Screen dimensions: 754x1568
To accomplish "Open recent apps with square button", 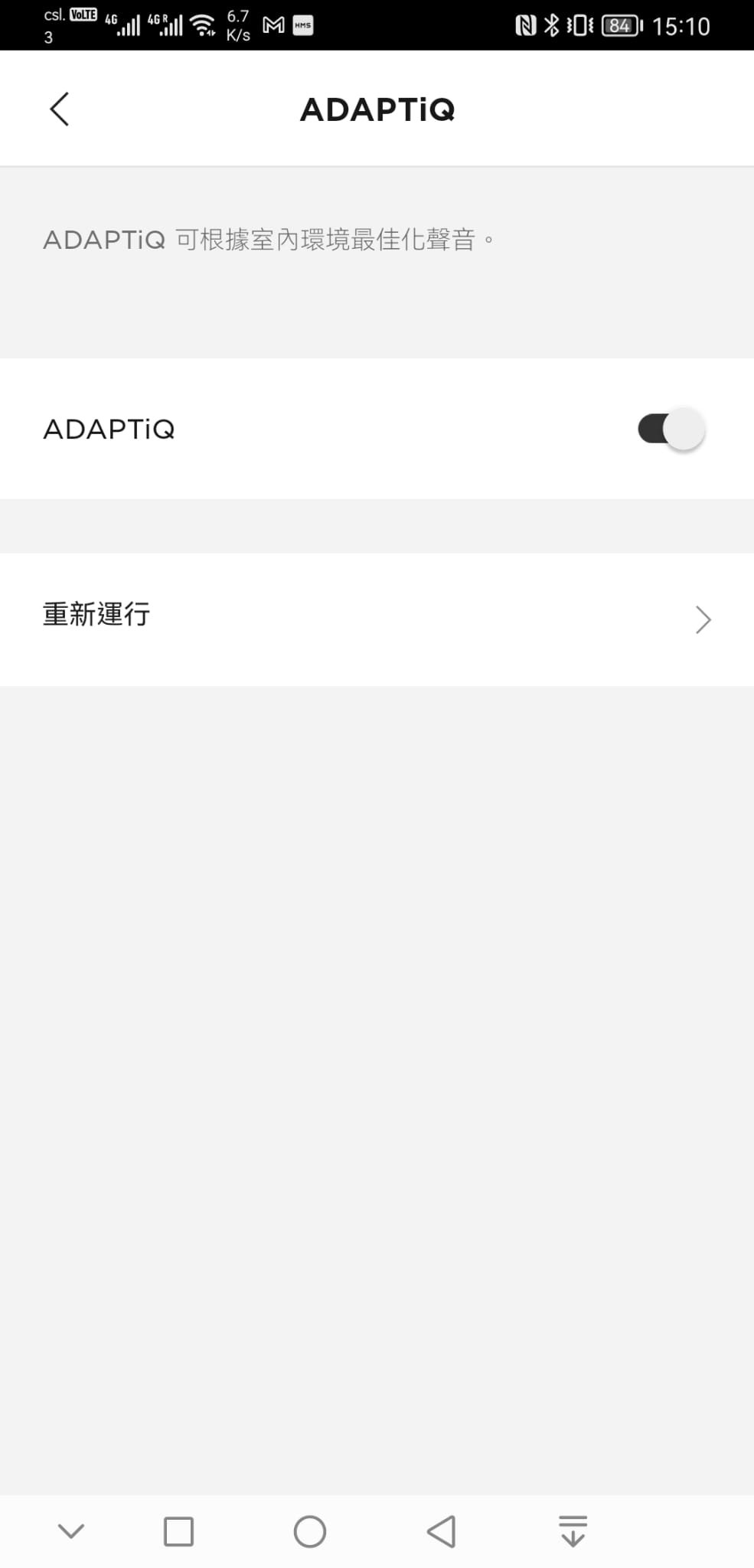I will (178, 1531).
